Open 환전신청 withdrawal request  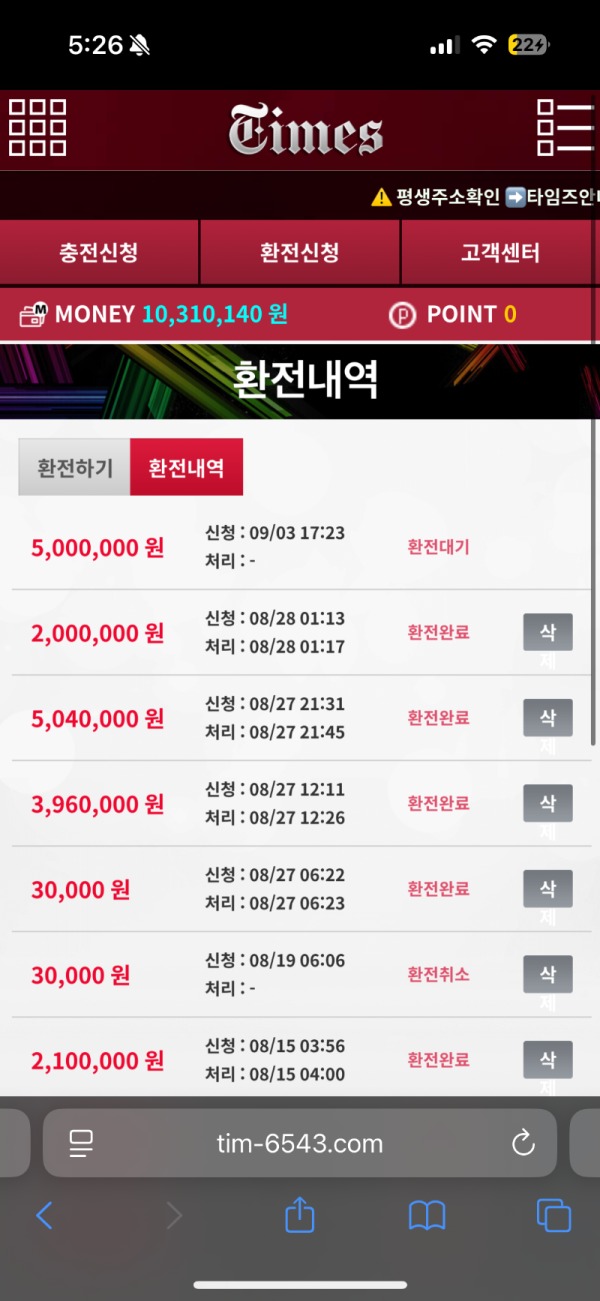point(300,252)
